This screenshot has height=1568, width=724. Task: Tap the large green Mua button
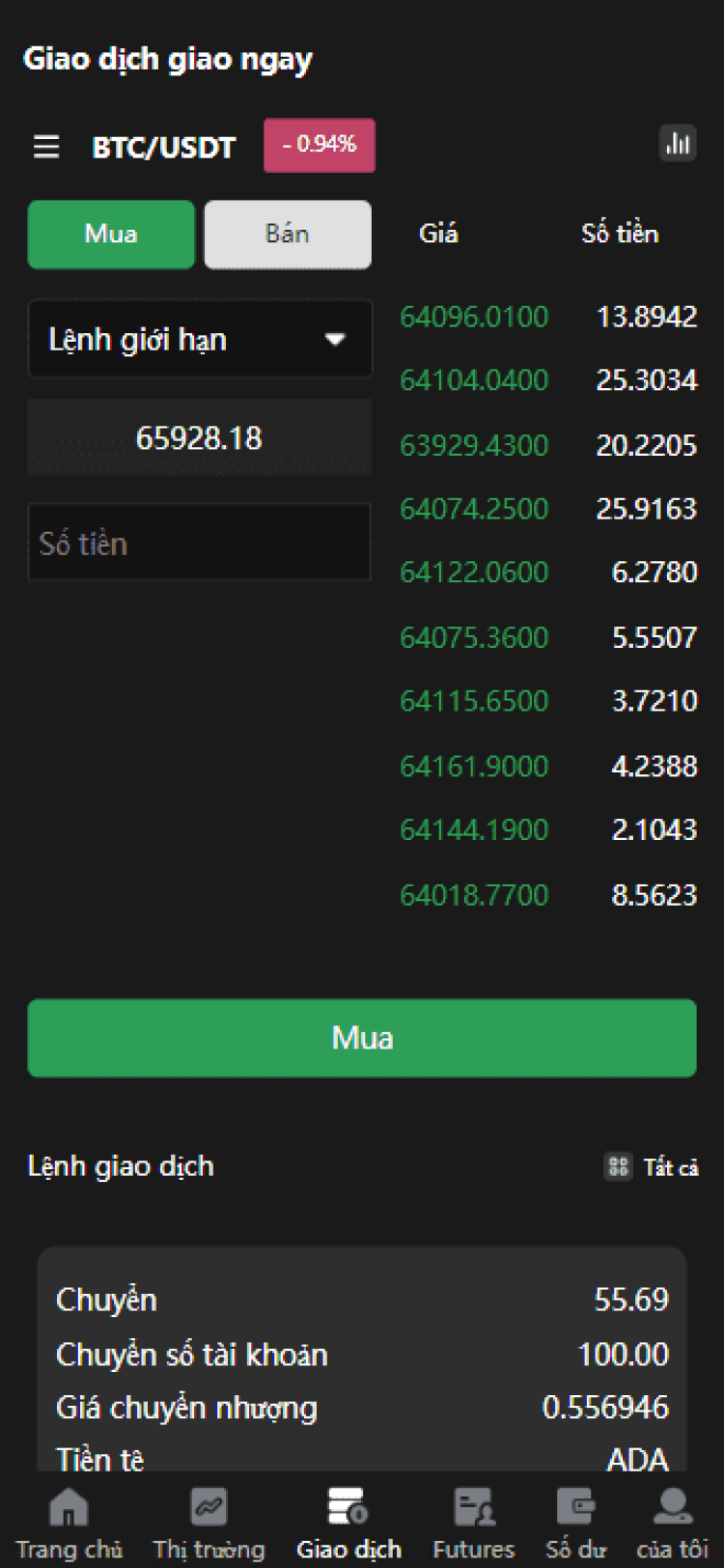pyautogui.click(x=362, y=1038)
